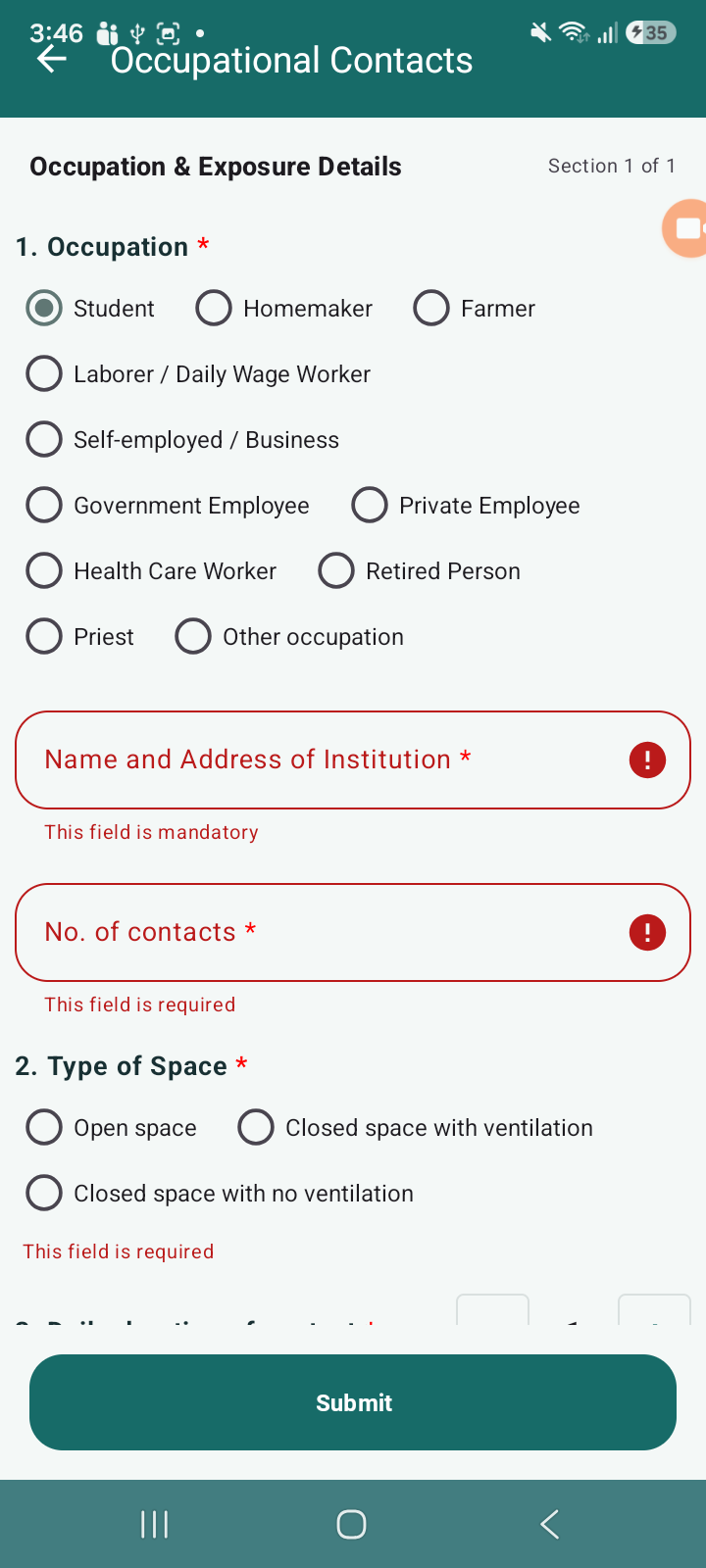The image size is (706, 1568).
Task: Select Other occupation radio button
Action: click(x=289, y=636)
